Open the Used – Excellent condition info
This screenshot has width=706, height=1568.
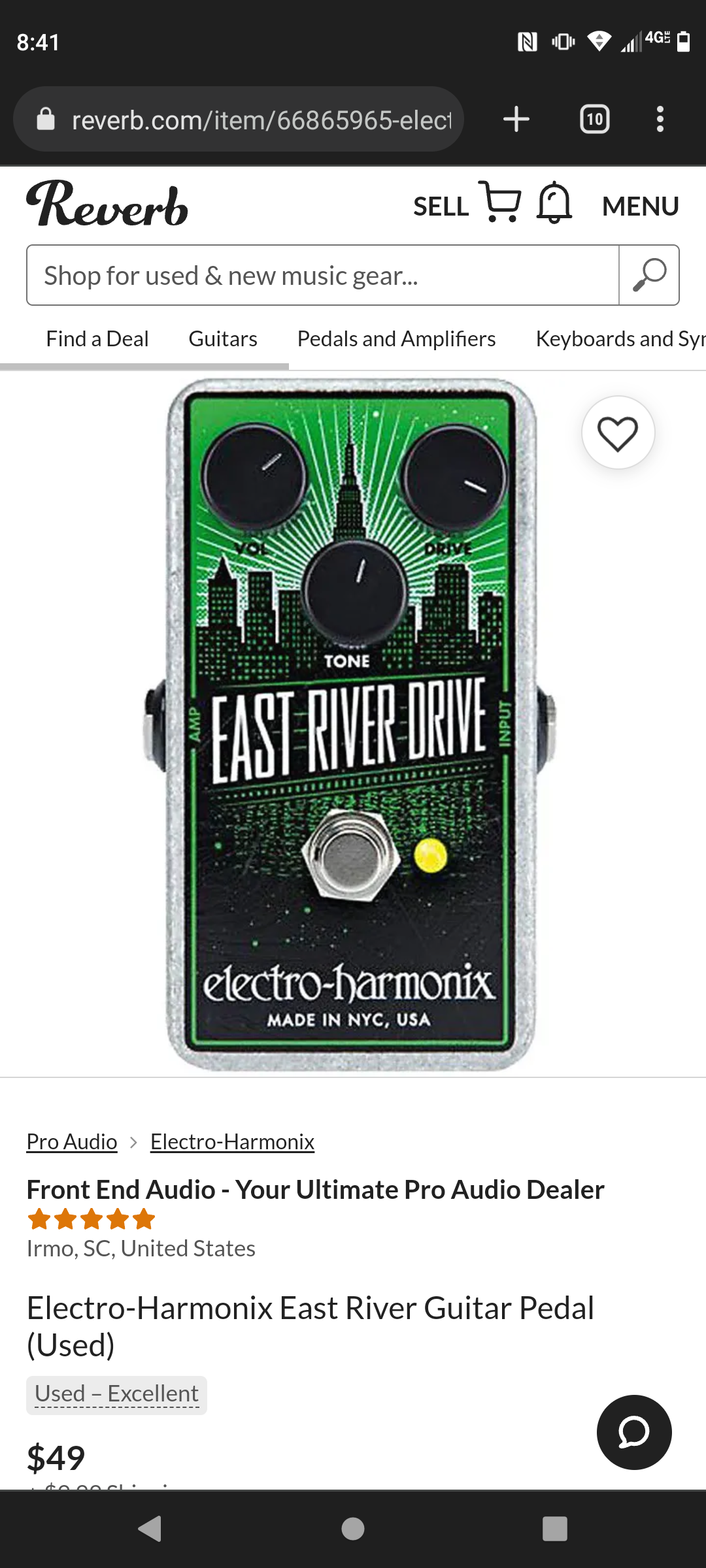(x=116, y=1394)
